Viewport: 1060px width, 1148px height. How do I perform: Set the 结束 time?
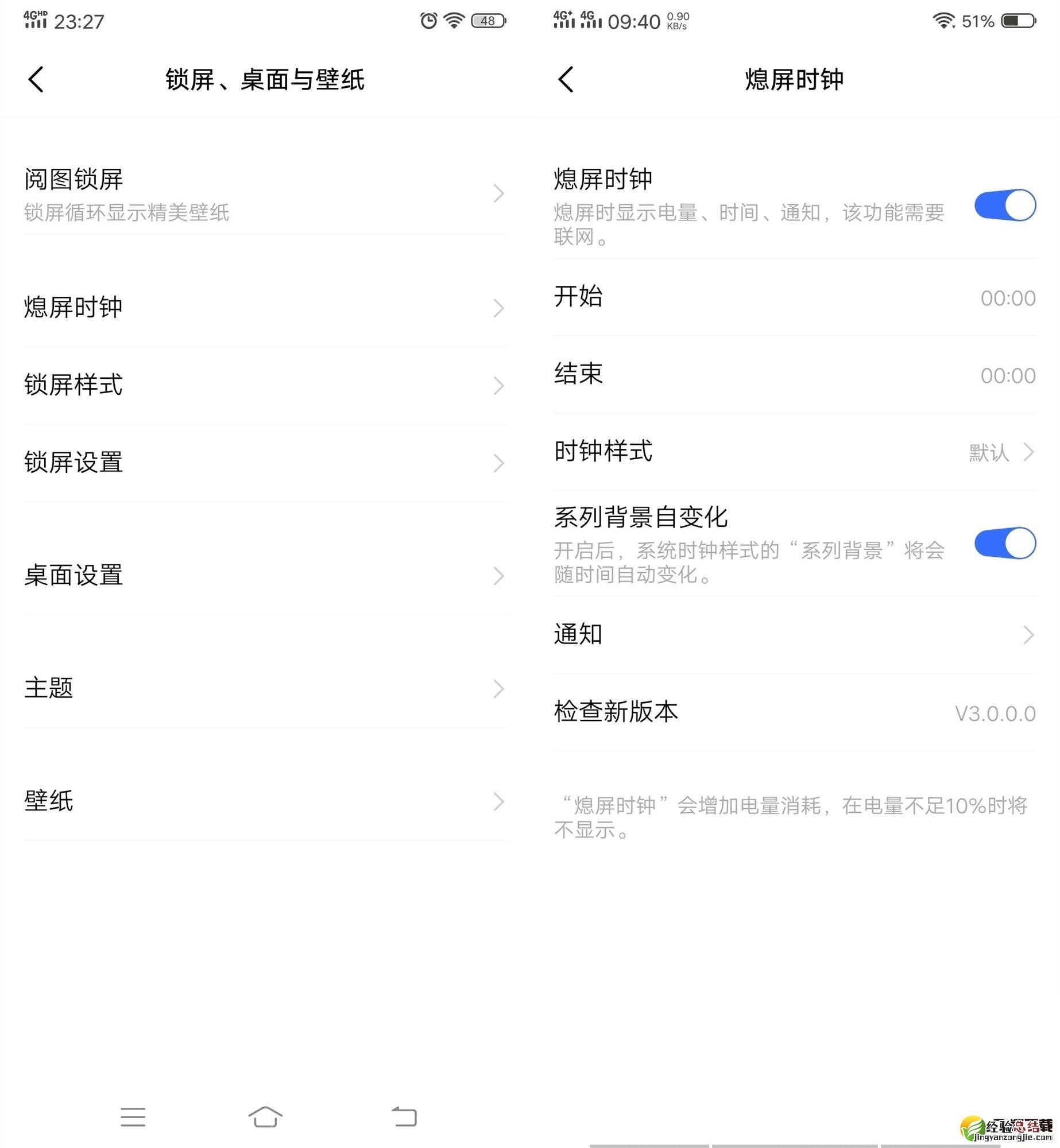(x=794, y=375)
